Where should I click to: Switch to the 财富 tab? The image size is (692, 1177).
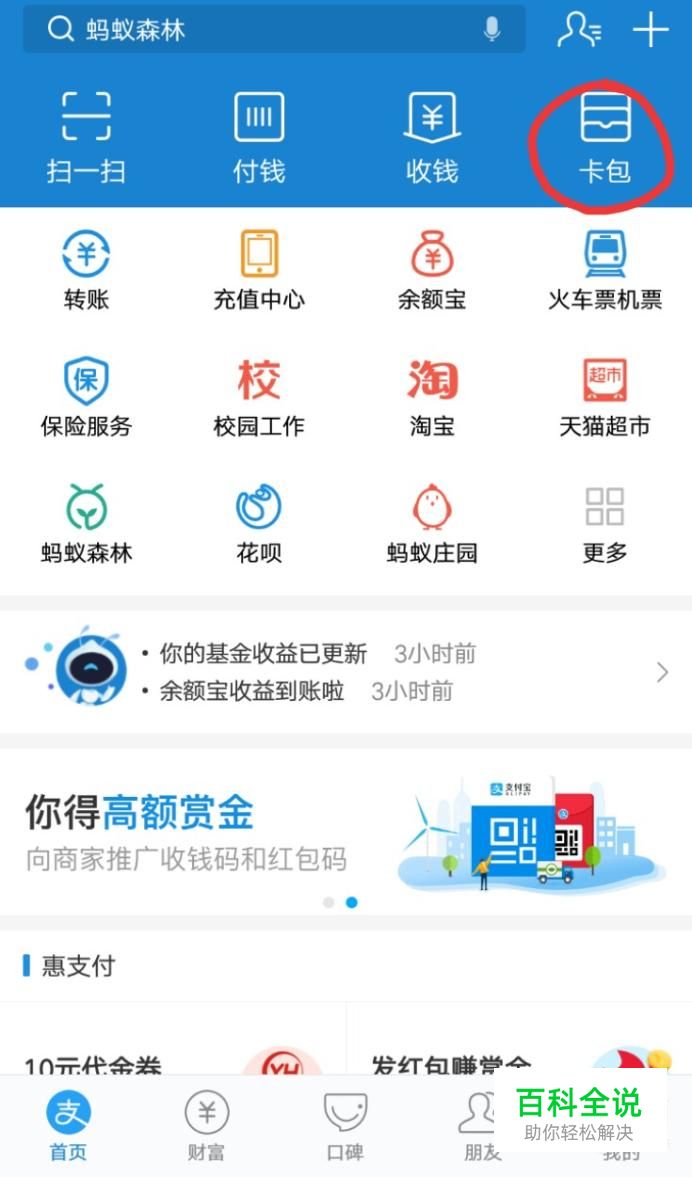click(206, 1125)
